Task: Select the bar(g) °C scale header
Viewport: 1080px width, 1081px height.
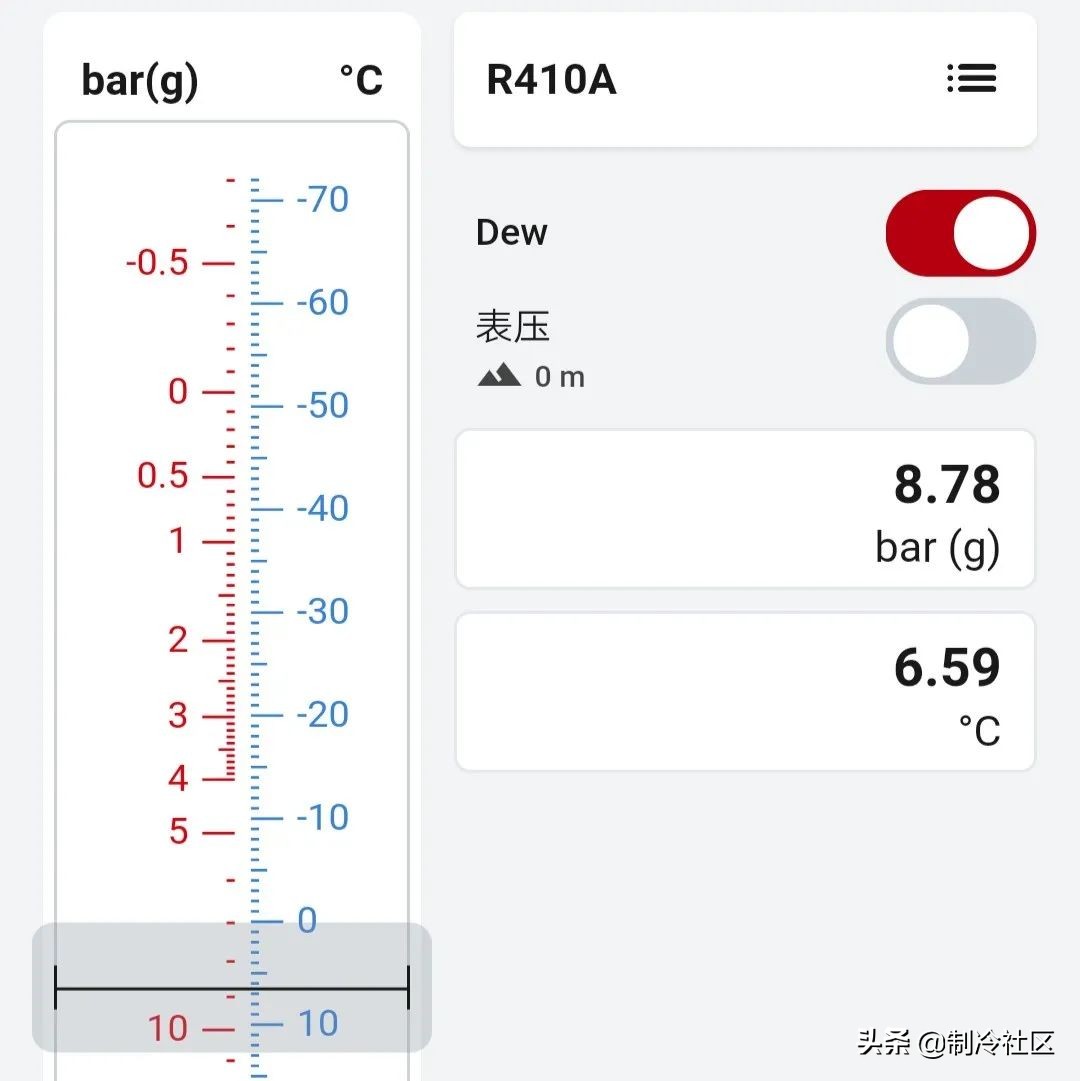Action: click(x=232, y=80)
